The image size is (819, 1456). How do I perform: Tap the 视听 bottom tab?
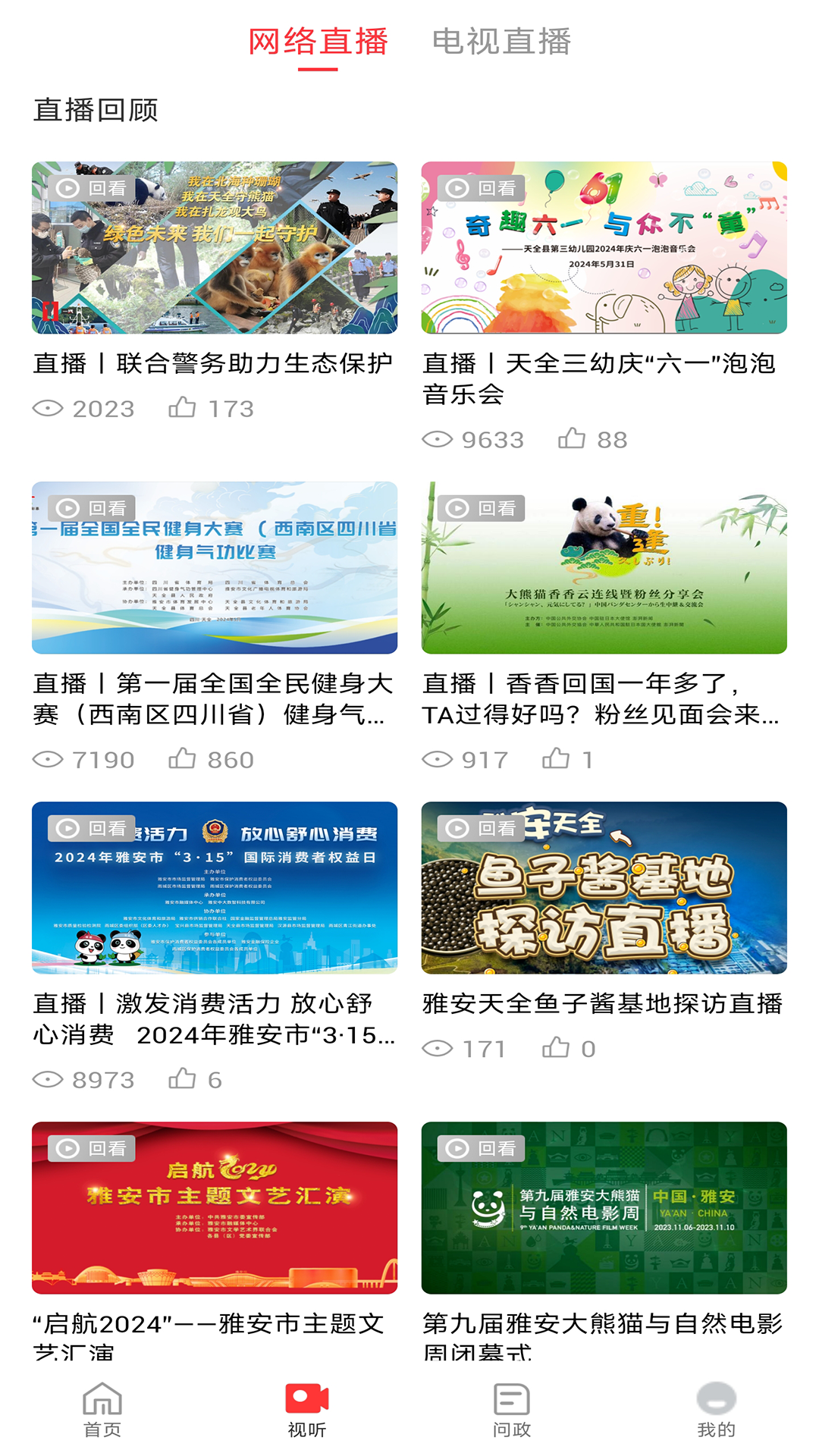(x=307, y=1410)
